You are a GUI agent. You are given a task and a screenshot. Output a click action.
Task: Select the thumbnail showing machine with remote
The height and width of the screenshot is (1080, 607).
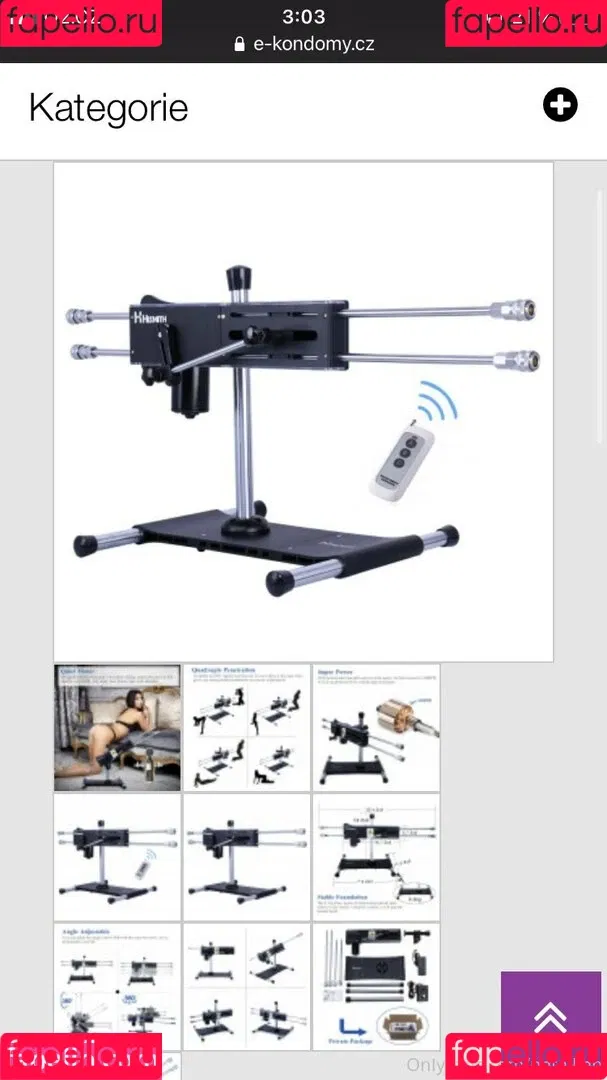coord(117,857)
